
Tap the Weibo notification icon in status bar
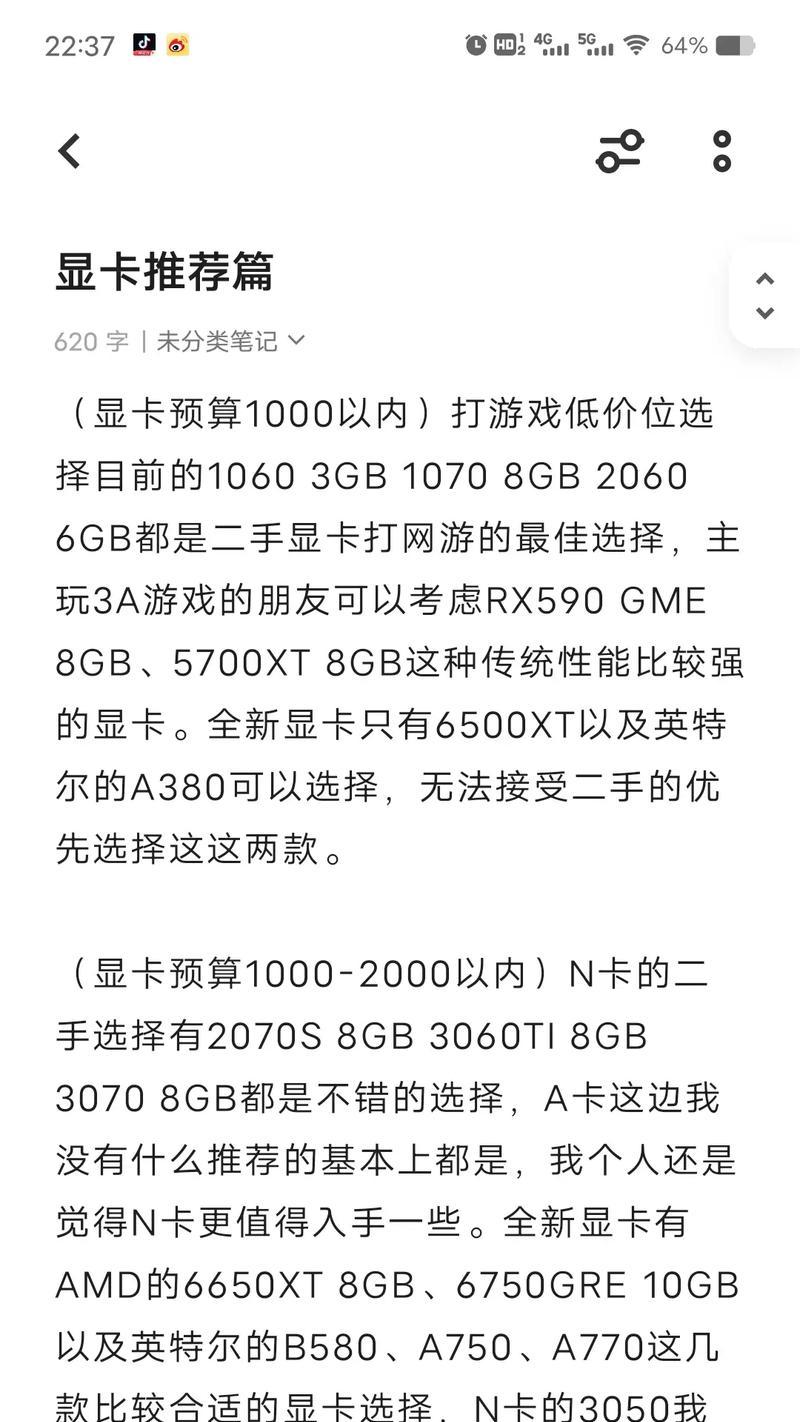tap(177, 44)
